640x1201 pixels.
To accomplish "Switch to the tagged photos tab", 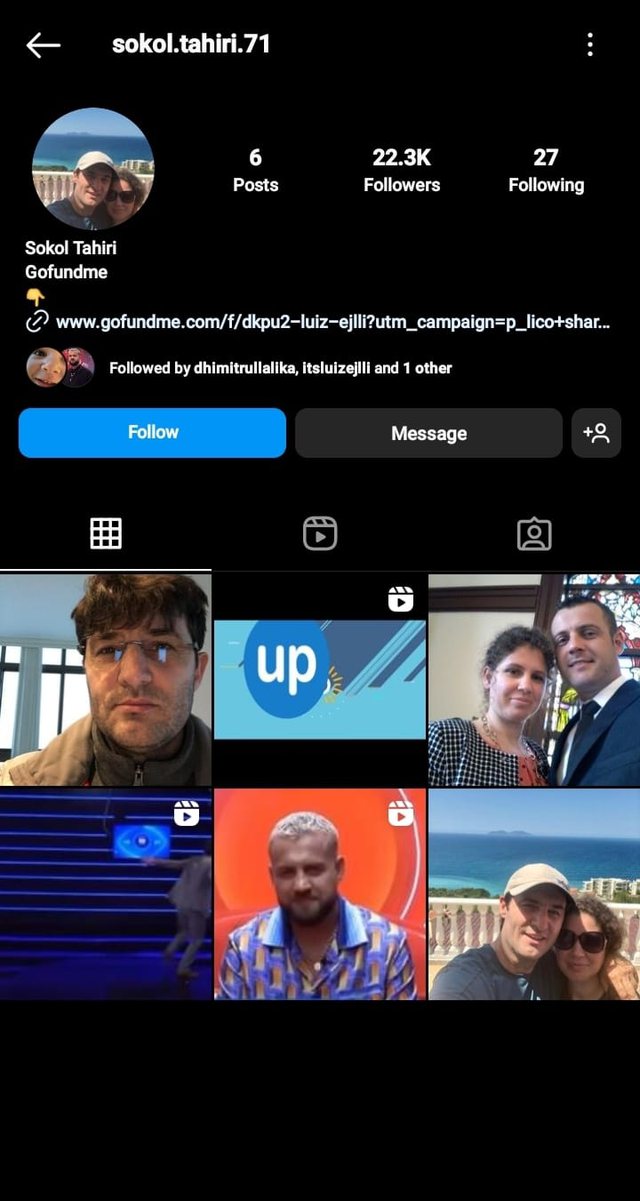I will [534, 534].
